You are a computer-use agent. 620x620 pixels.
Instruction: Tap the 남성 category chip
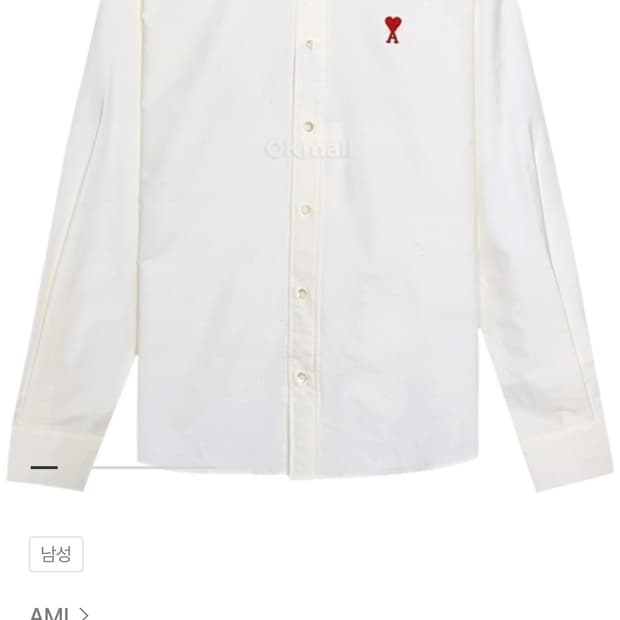tap(56, 554)
